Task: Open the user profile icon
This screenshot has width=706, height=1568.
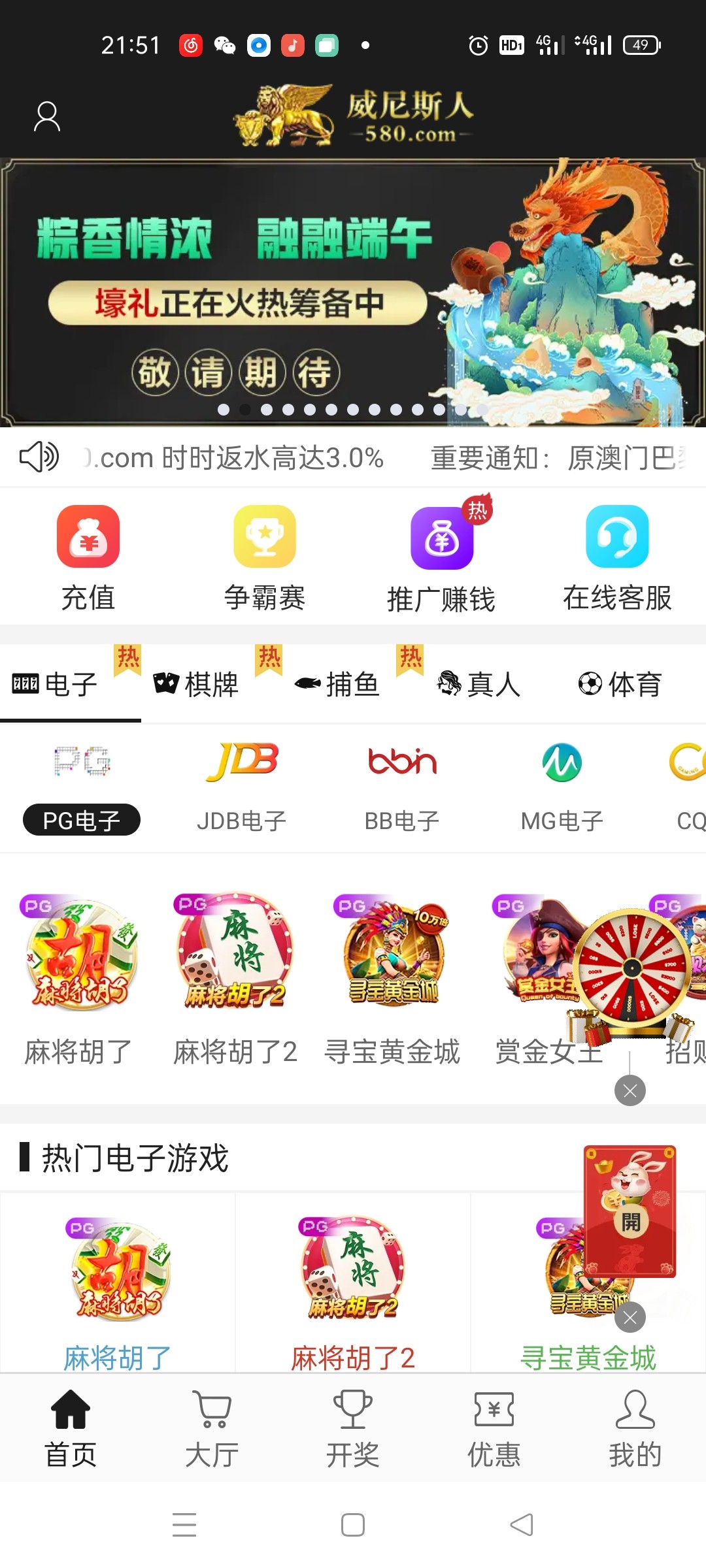Action: coord(46,116)
